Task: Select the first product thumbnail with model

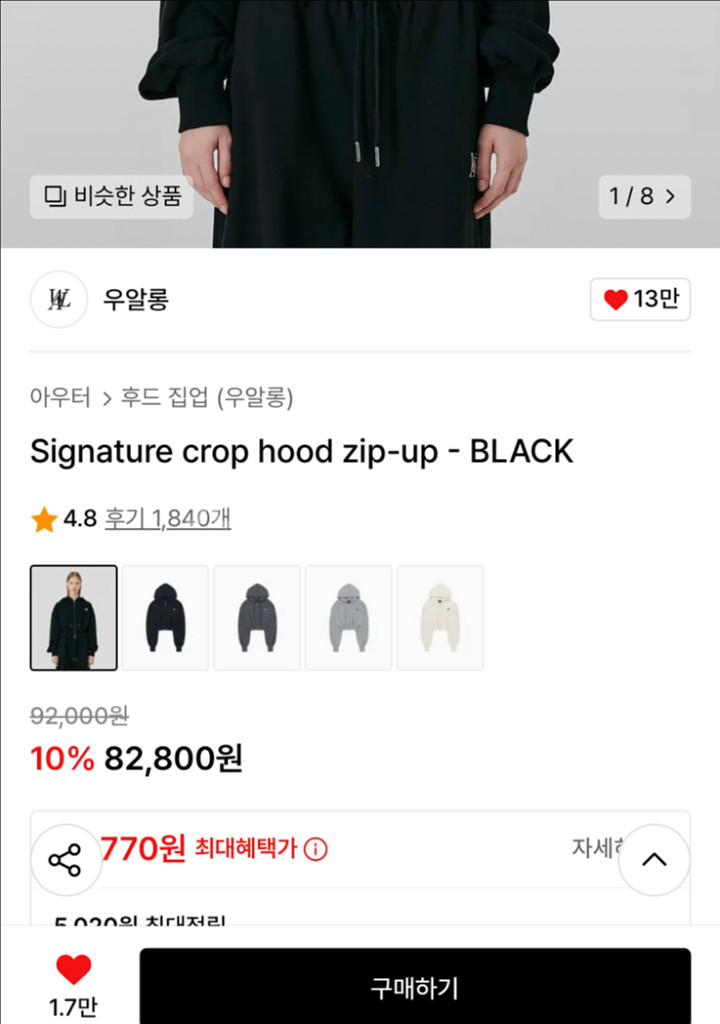Action: [x=74, y=617]
